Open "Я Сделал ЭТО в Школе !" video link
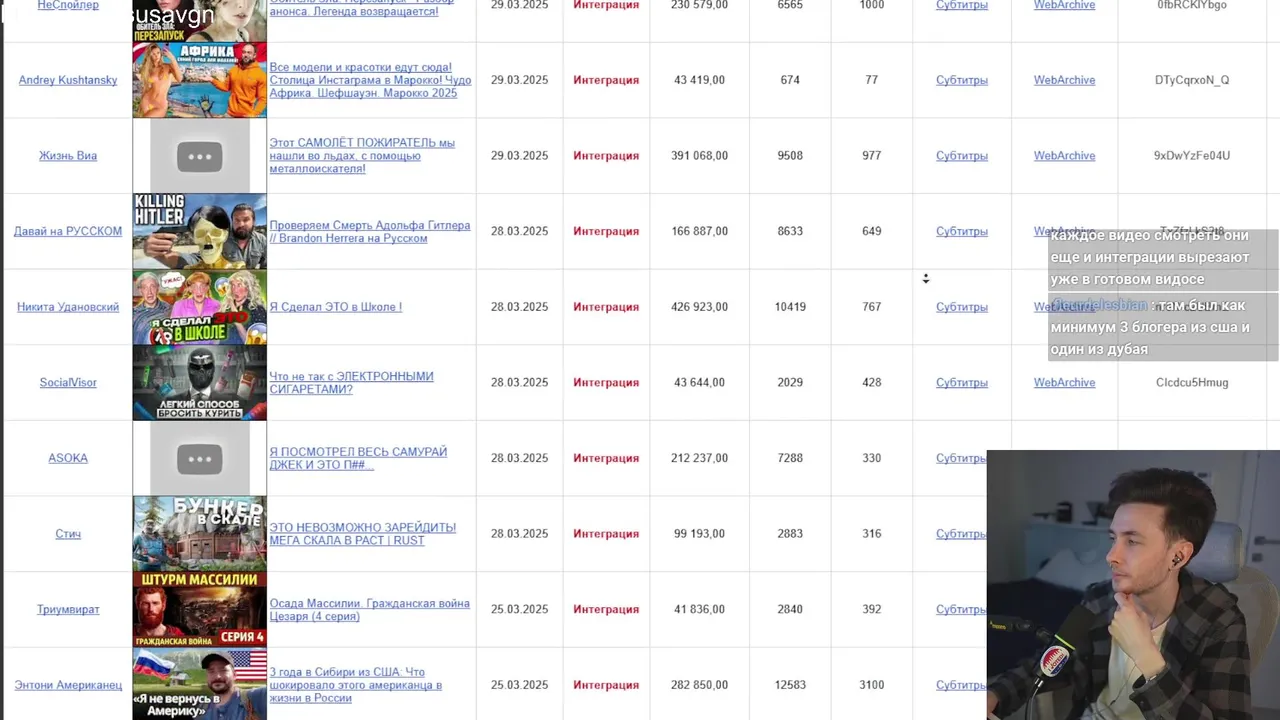Image resolution: width=1280 pixels, height=720 pixels. [335, 307]
